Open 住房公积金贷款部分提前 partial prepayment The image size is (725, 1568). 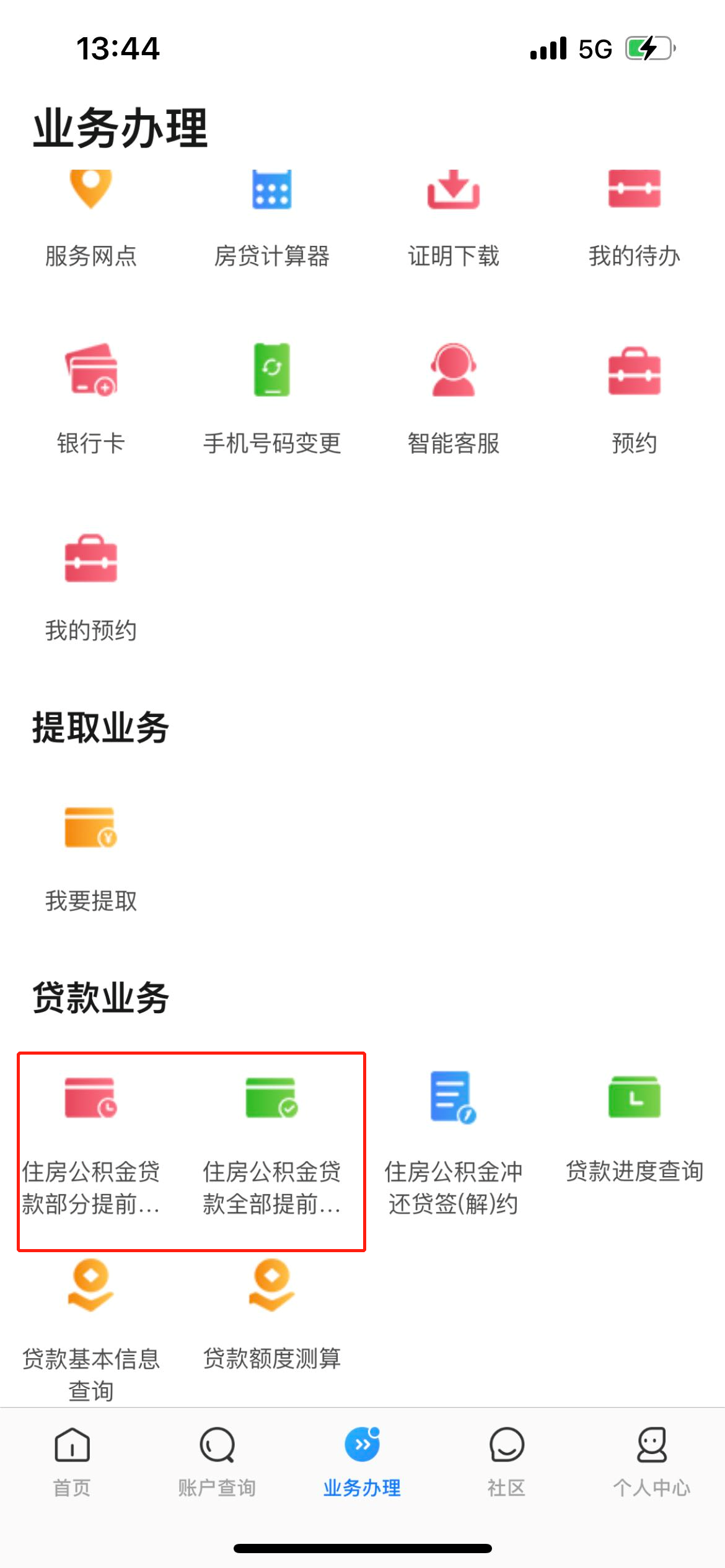(x=90, y=1146)
